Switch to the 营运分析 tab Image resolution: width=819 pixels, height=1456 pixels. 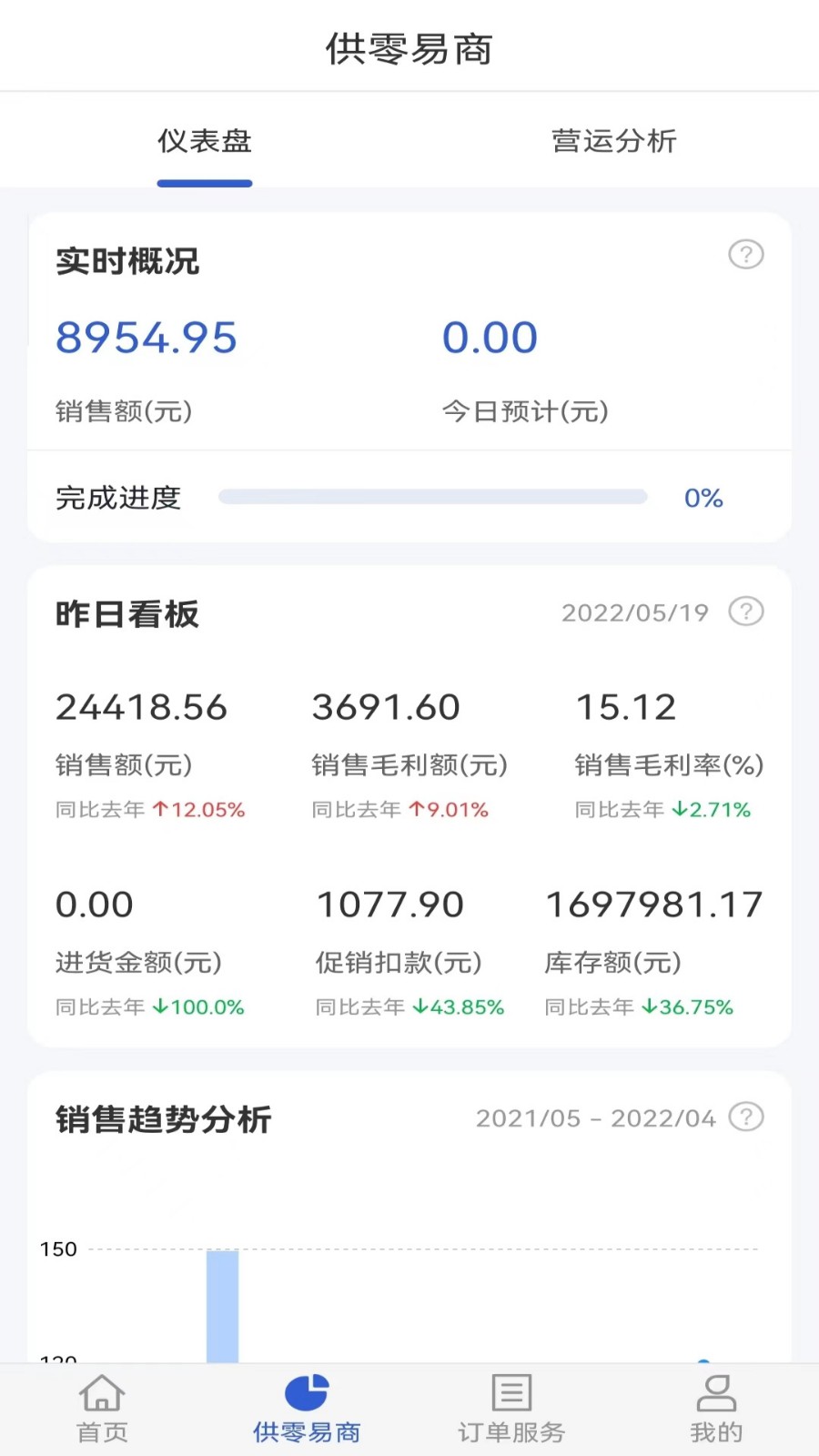click(x=614, y=141)
